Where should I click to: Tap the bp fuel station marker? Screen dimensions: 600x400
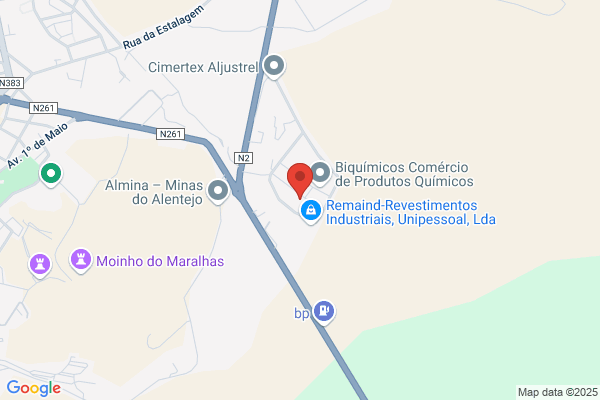(x=324, y=312)
